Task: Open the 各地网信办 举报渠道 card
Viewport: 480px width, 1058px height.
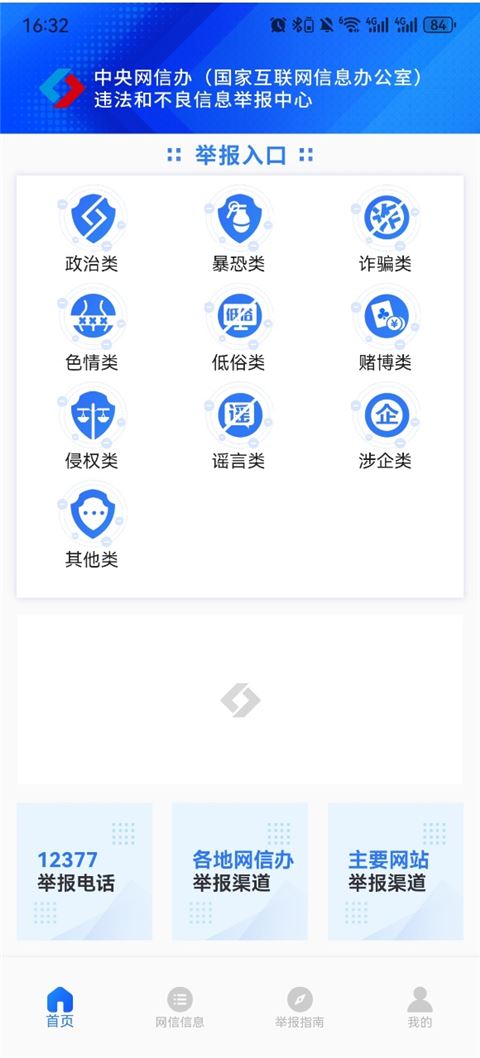Action: [x=240, y=871]
